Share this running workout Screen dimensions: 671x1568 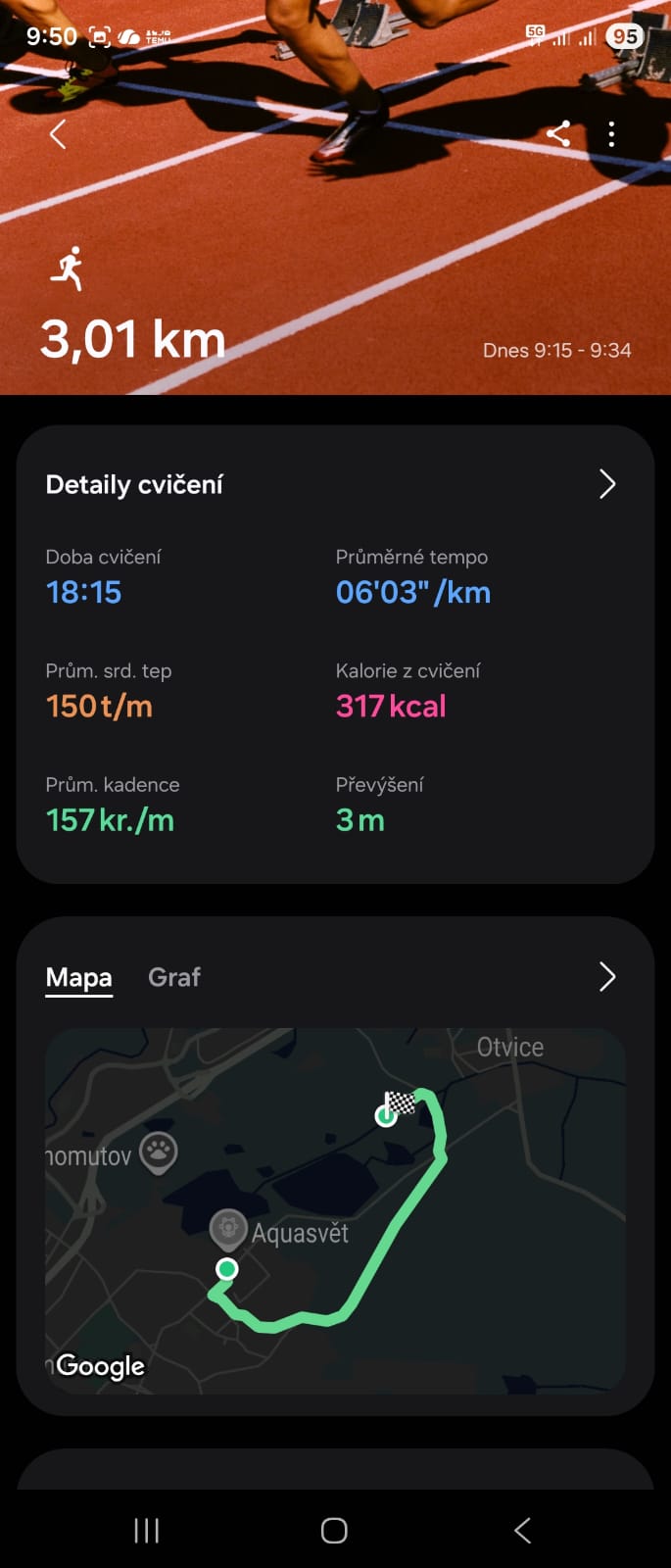pos(558,133)
